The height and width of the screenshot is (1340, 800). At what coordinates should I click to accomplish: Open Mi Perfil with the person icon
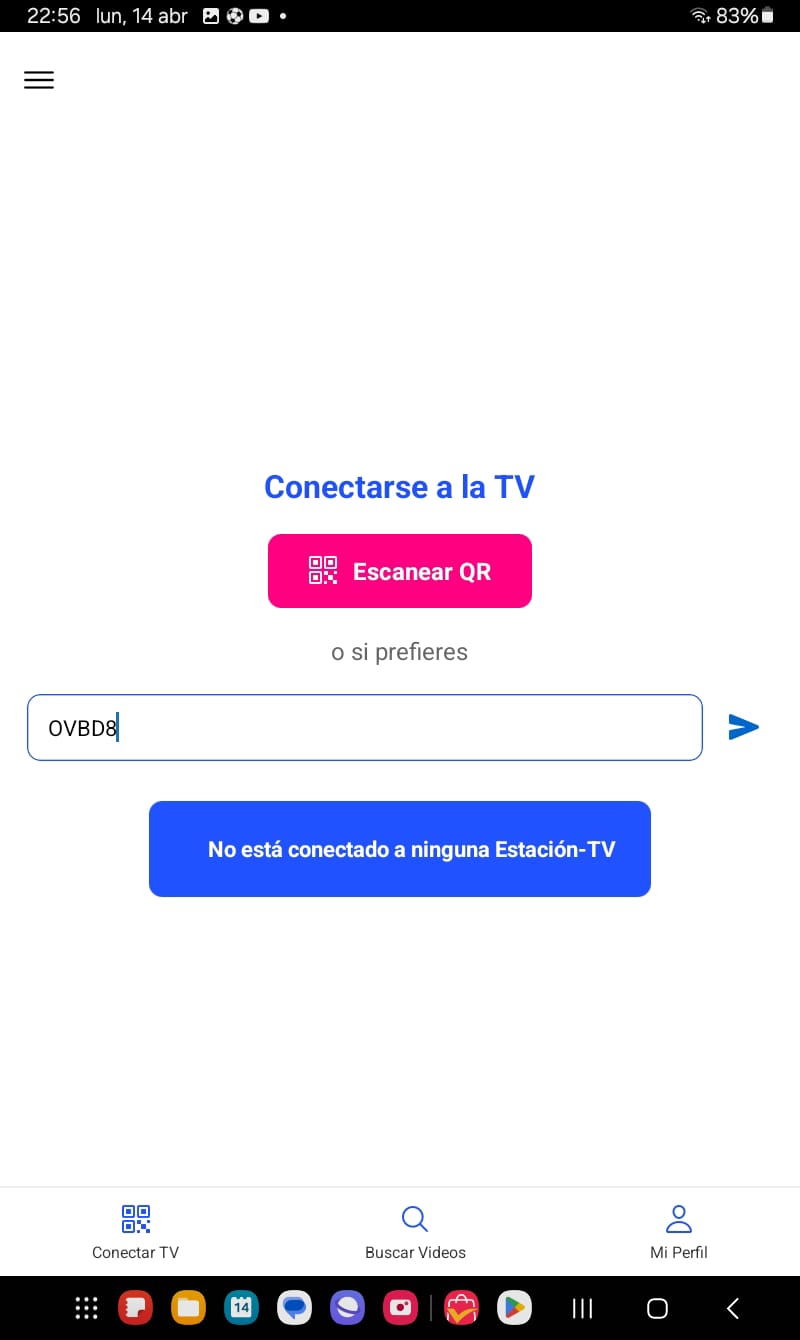click(x=678, y=1218)
